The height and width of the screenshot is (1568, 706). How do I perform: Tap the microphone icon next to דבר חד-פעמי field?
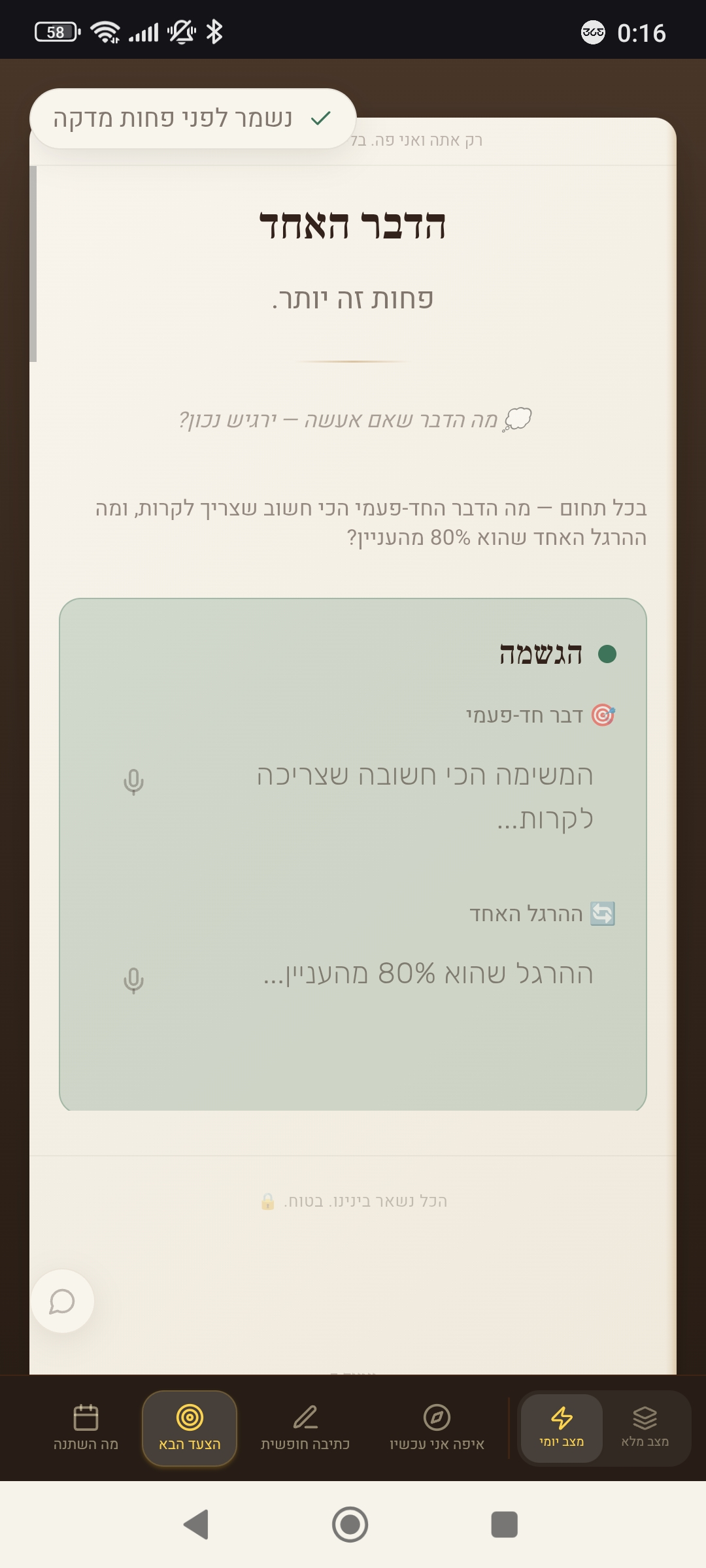(133, 781)
